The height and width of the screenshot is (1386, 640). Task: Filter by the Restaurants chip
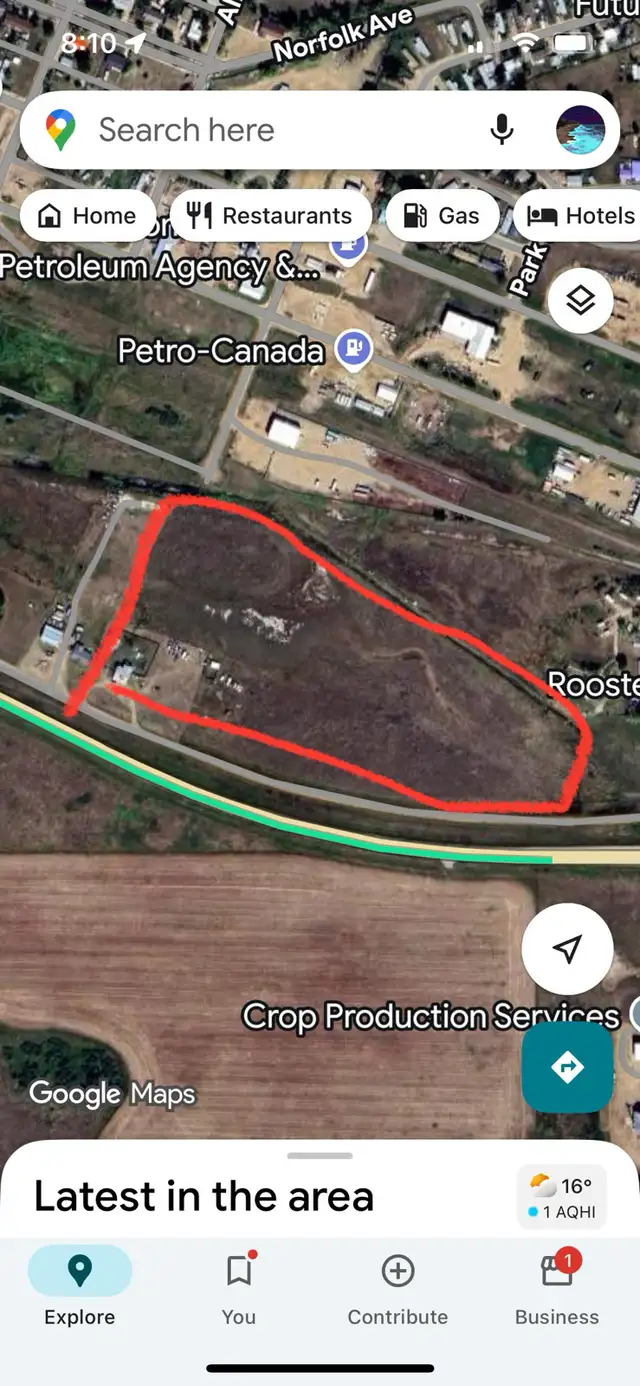271,216
